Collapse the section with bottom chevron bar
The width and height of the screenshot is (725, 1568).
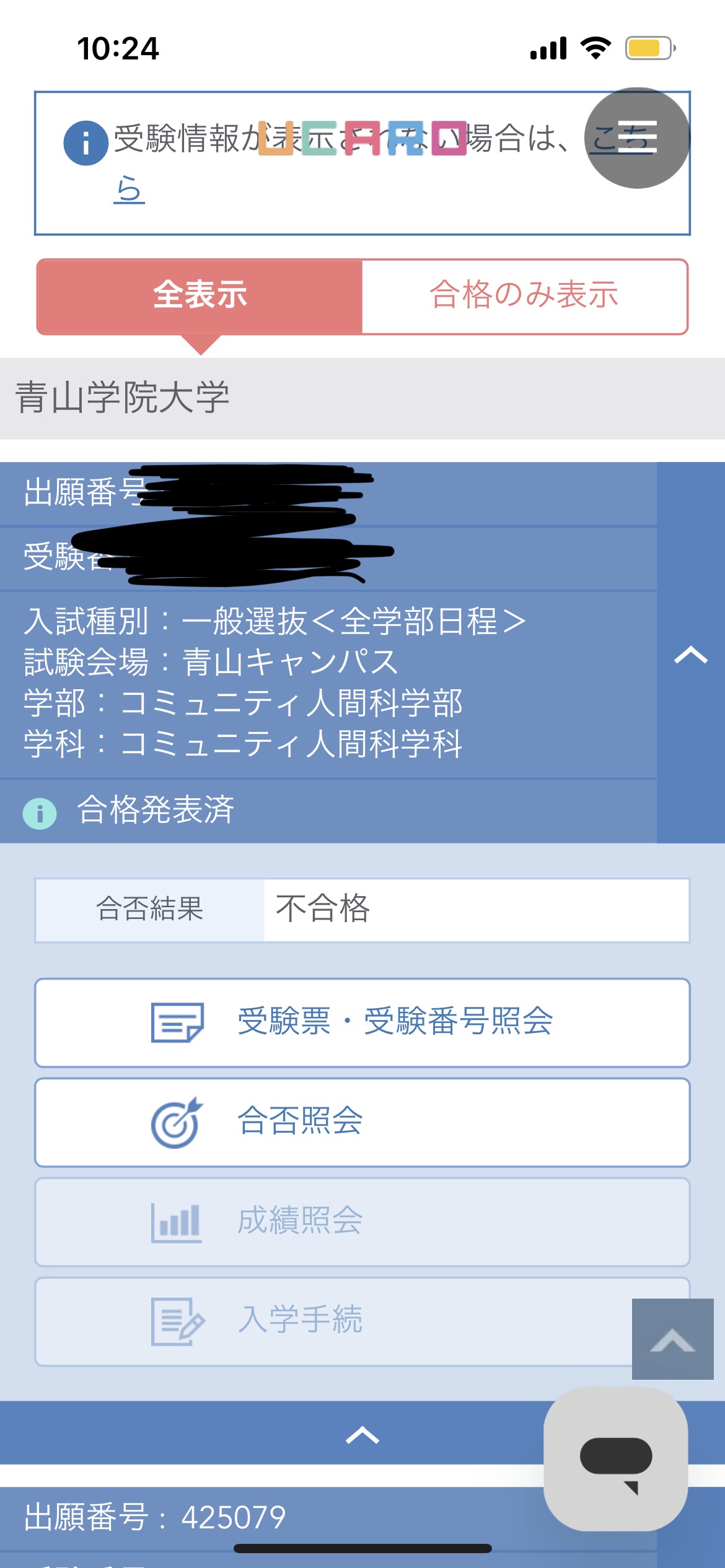tap(362, 1434)
